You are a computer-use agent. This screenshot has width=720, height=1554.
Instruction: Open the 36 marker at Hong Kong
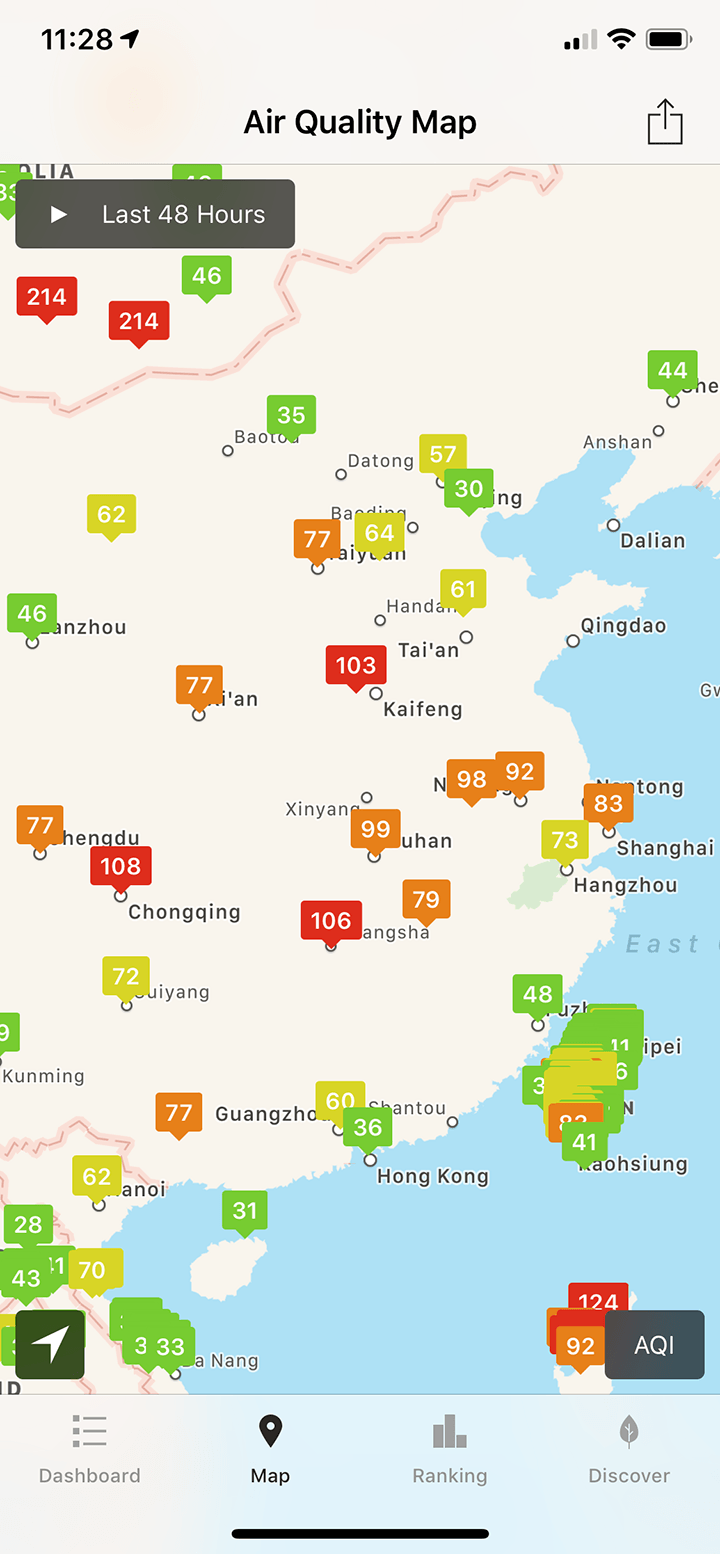pyautogui.click(x=368, y=1127)
